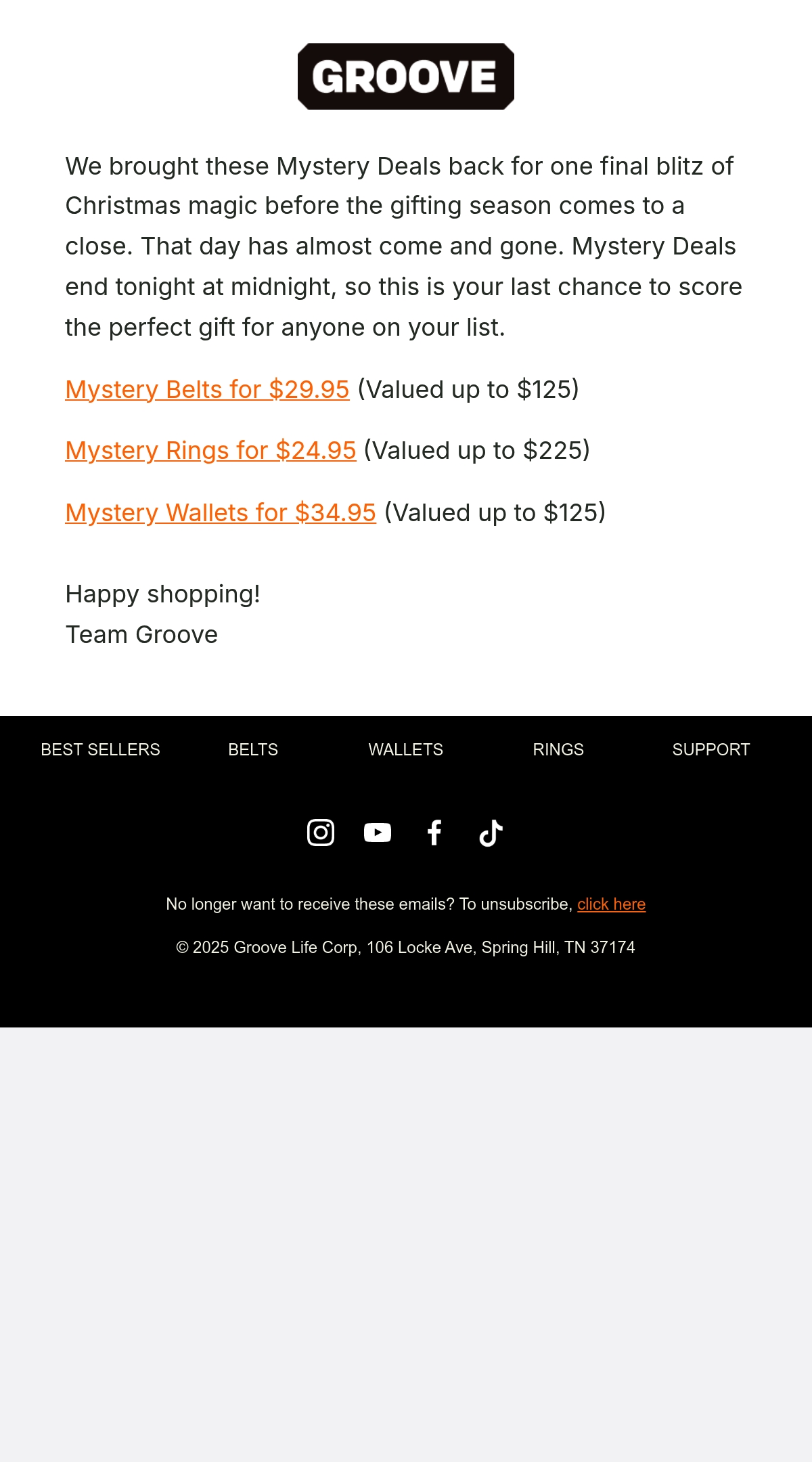Image resolution: width=812 pixels, height=1462 pixels.
Task: Open the Mystery Wallets for $34.95 link
Action: point(221,513)
